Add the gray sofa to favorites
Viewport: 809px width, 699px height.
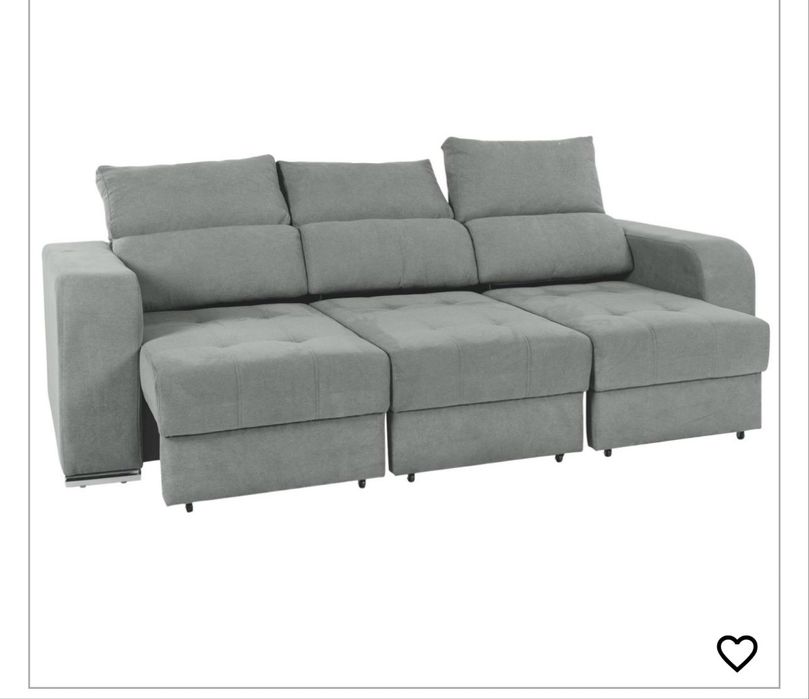[737, 653]
